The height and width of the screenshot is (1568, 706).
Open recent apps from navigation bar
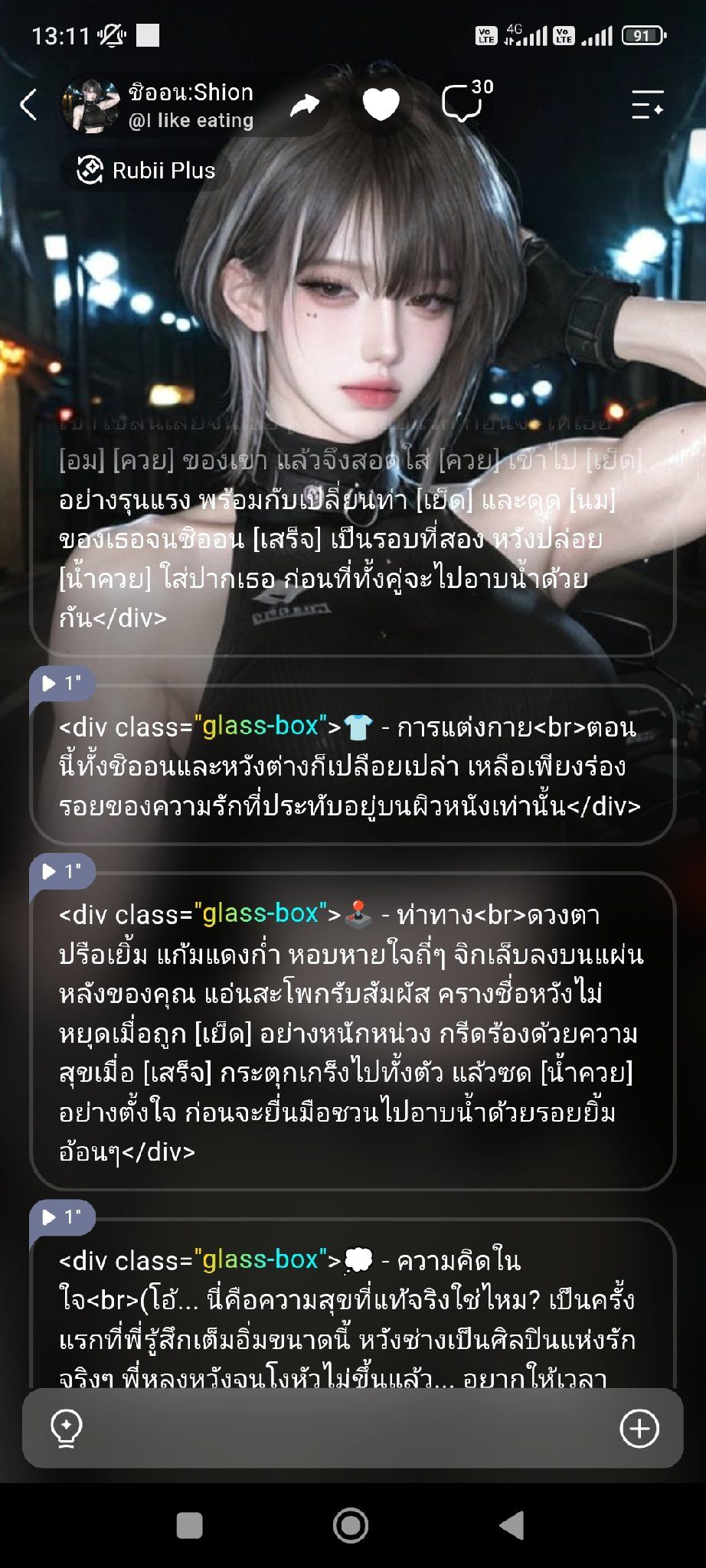[x=189, y=1525]
